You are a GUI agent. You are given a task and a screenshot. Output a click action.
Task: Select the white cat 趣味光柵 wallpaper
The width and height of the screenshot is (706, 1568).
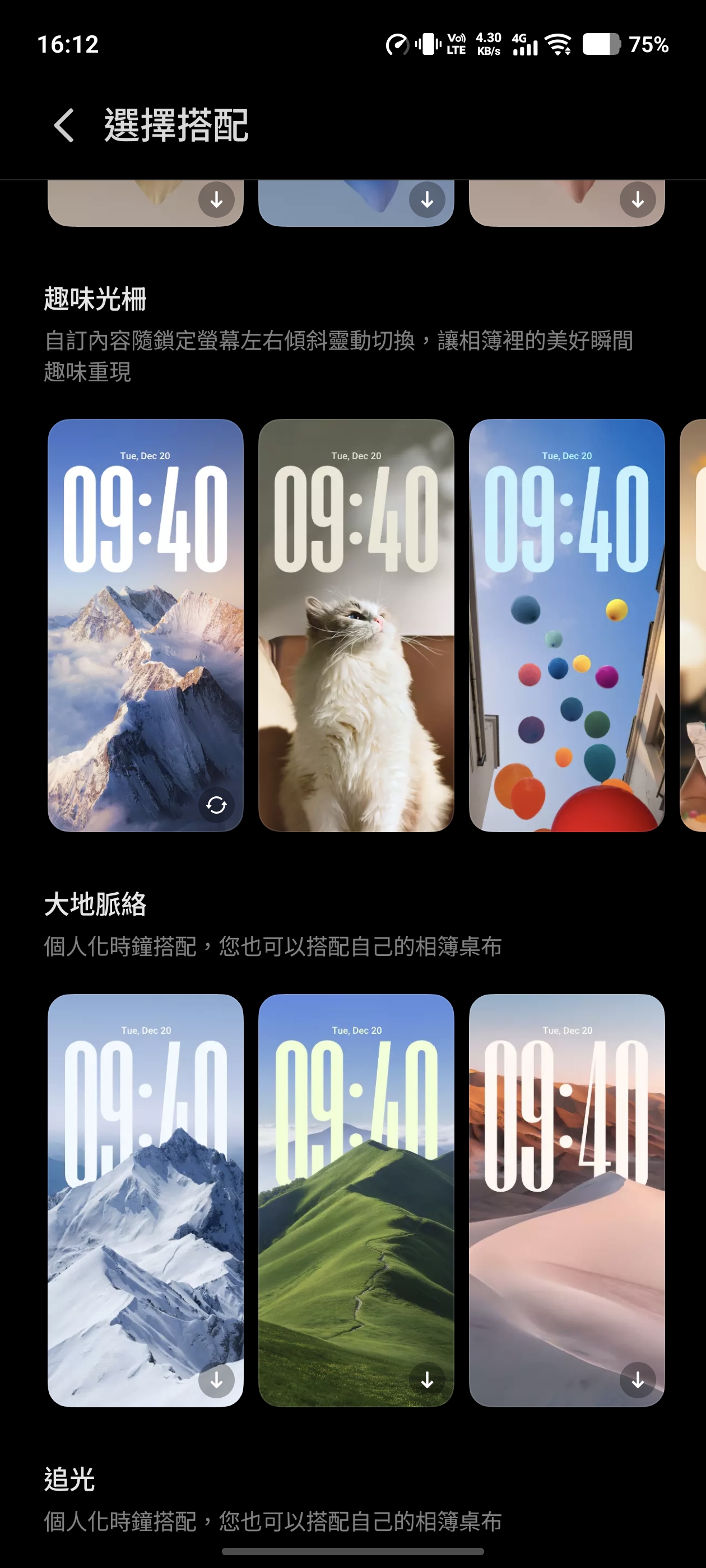(356, 670)
